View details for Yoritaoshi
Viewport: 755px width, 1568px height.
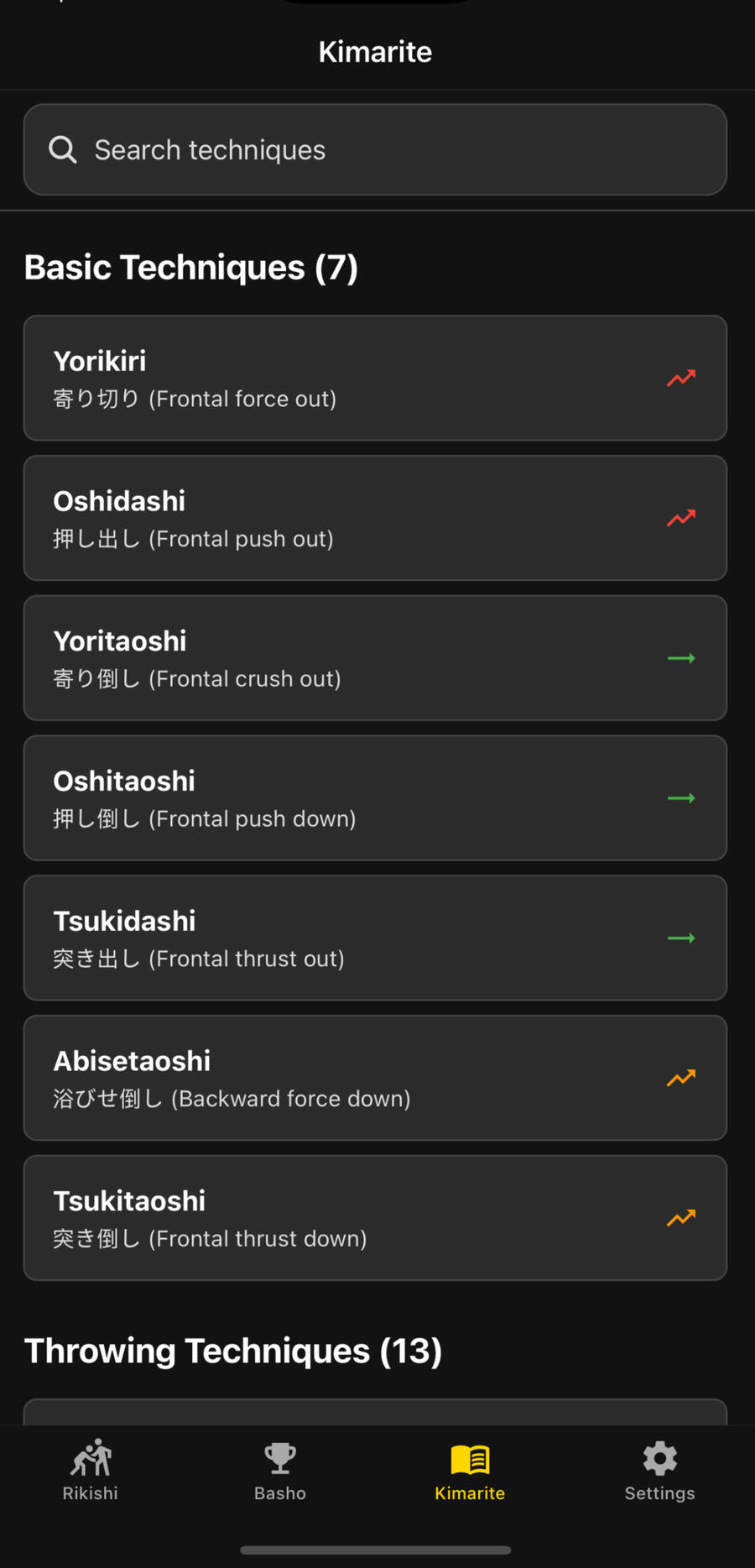(x=375, y=658)
